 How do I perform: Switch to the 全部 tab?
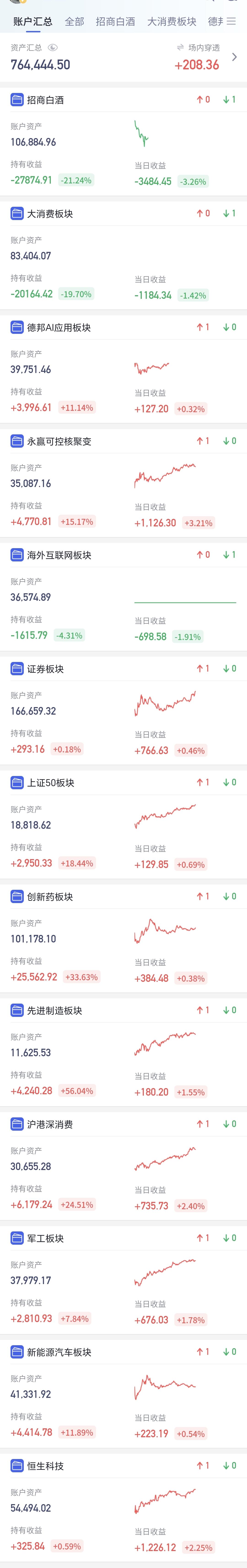(x=74, y=21)
